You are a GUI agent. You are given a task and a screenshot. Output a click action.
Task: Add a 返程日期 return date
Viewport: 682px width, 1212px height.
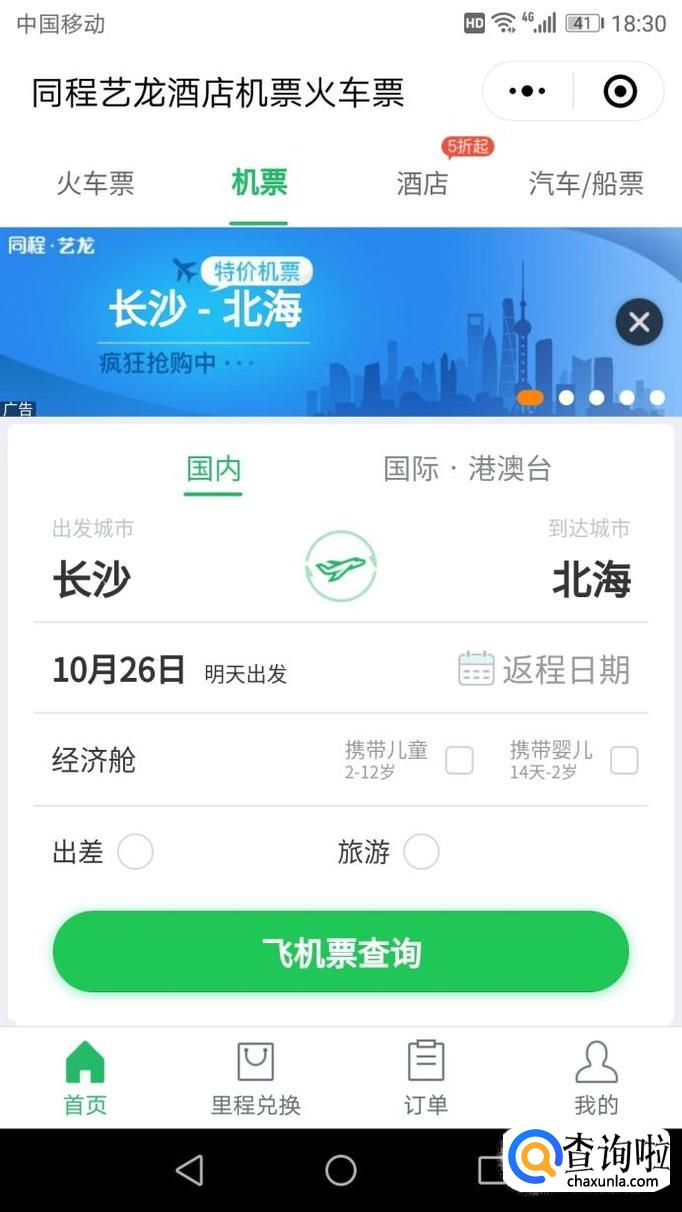[x=545, y=669]
